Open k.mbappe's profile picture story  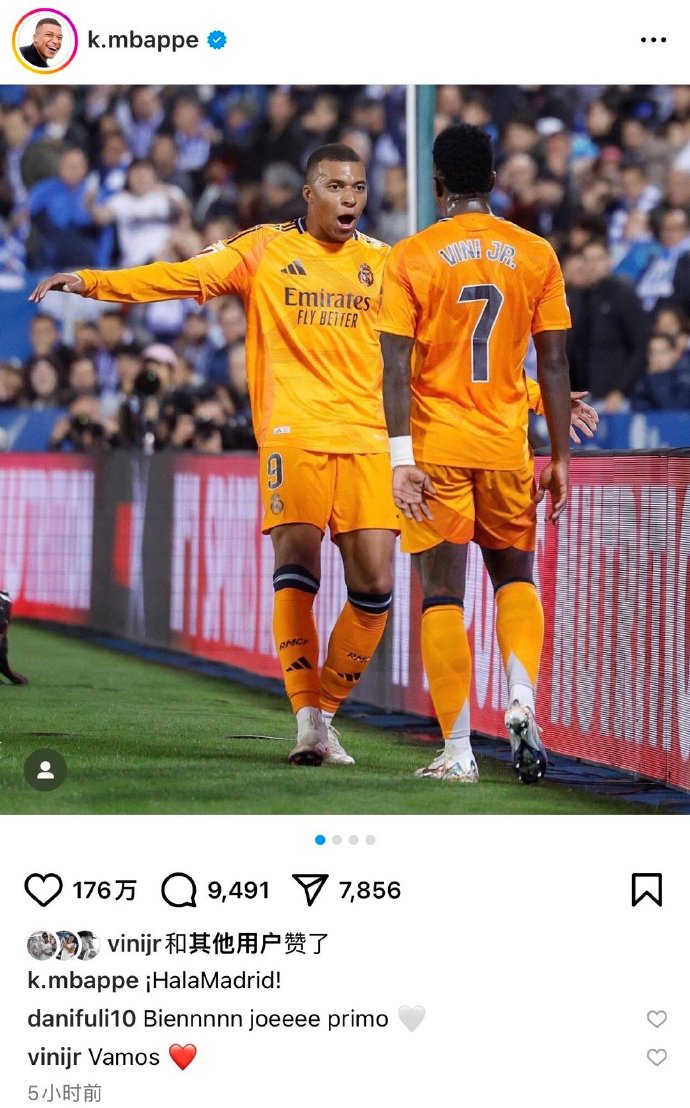[44, 41]
